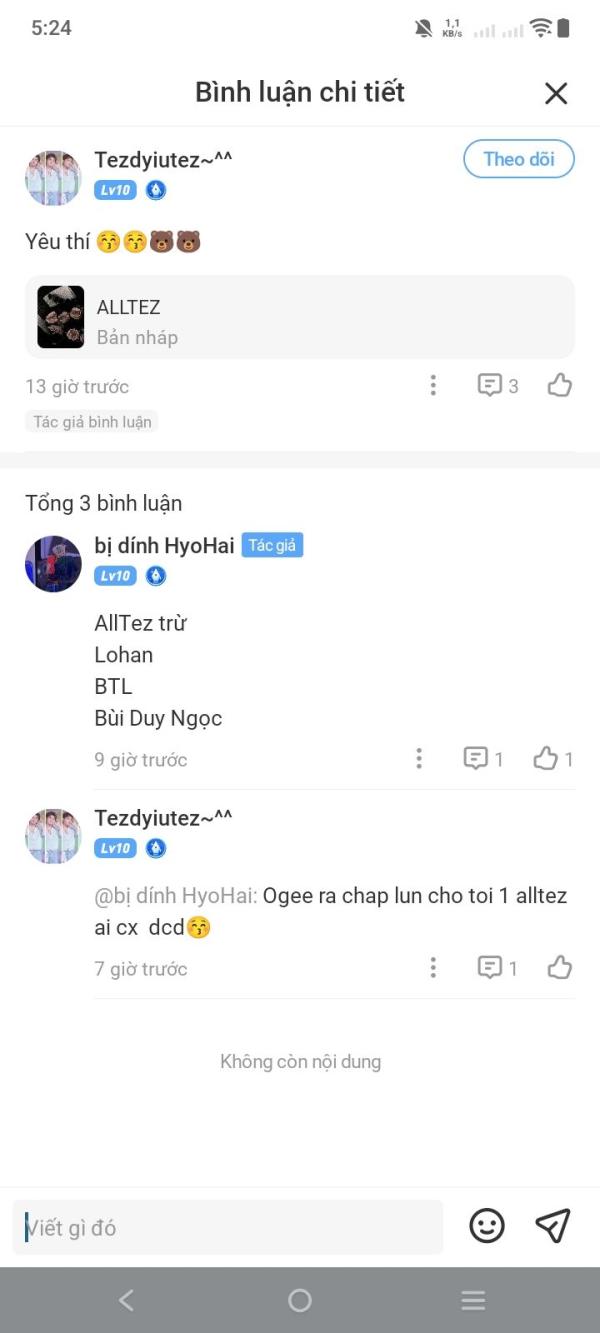The height and width of the screenshot is (1333, 600).
Task: Go back using the system navigation bar
Action: (x=126, y=1300)
